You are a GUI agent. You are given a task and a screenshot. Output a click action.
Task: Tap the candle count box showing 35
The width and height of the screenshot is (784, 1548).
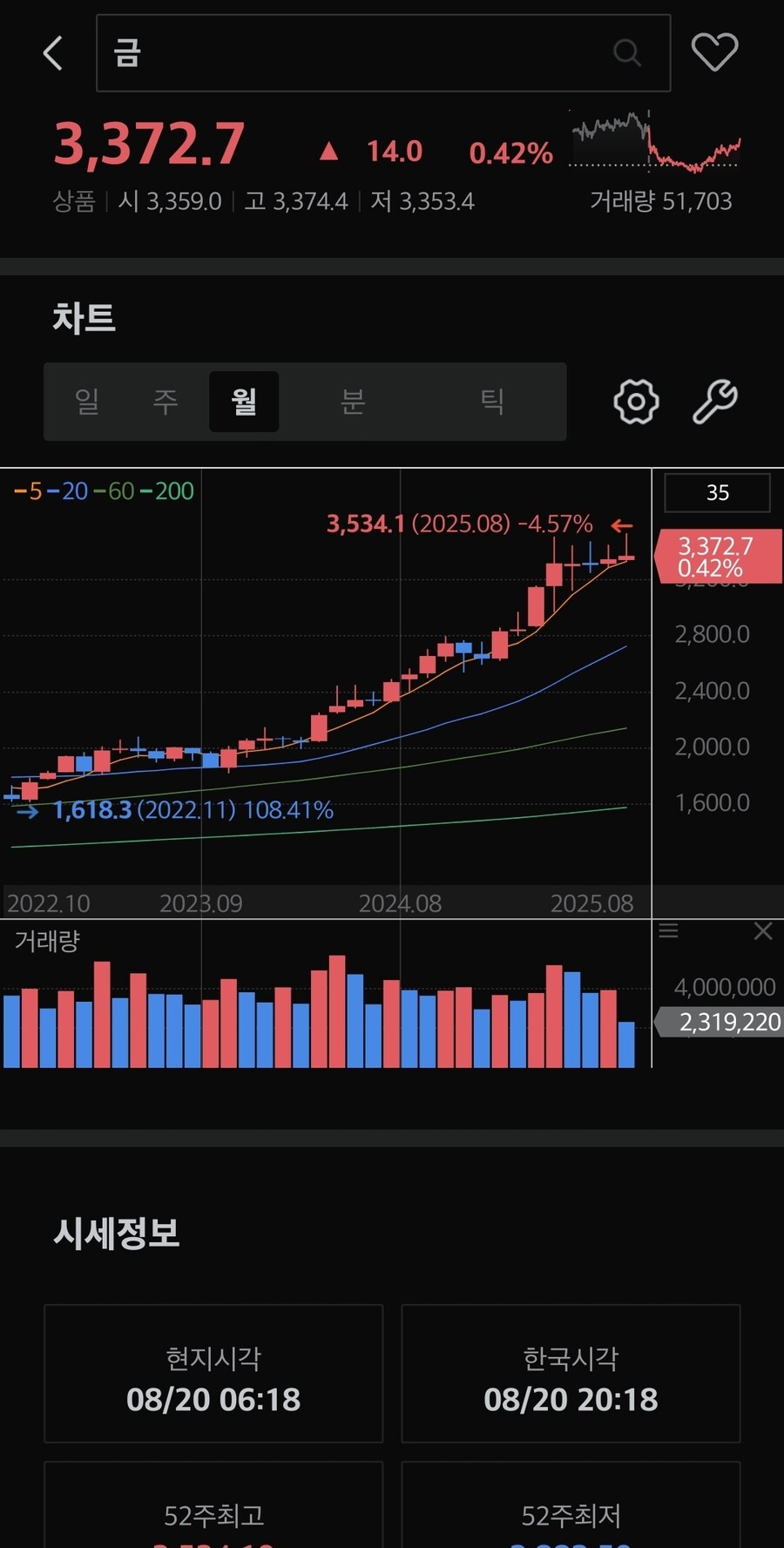(717, 493)
